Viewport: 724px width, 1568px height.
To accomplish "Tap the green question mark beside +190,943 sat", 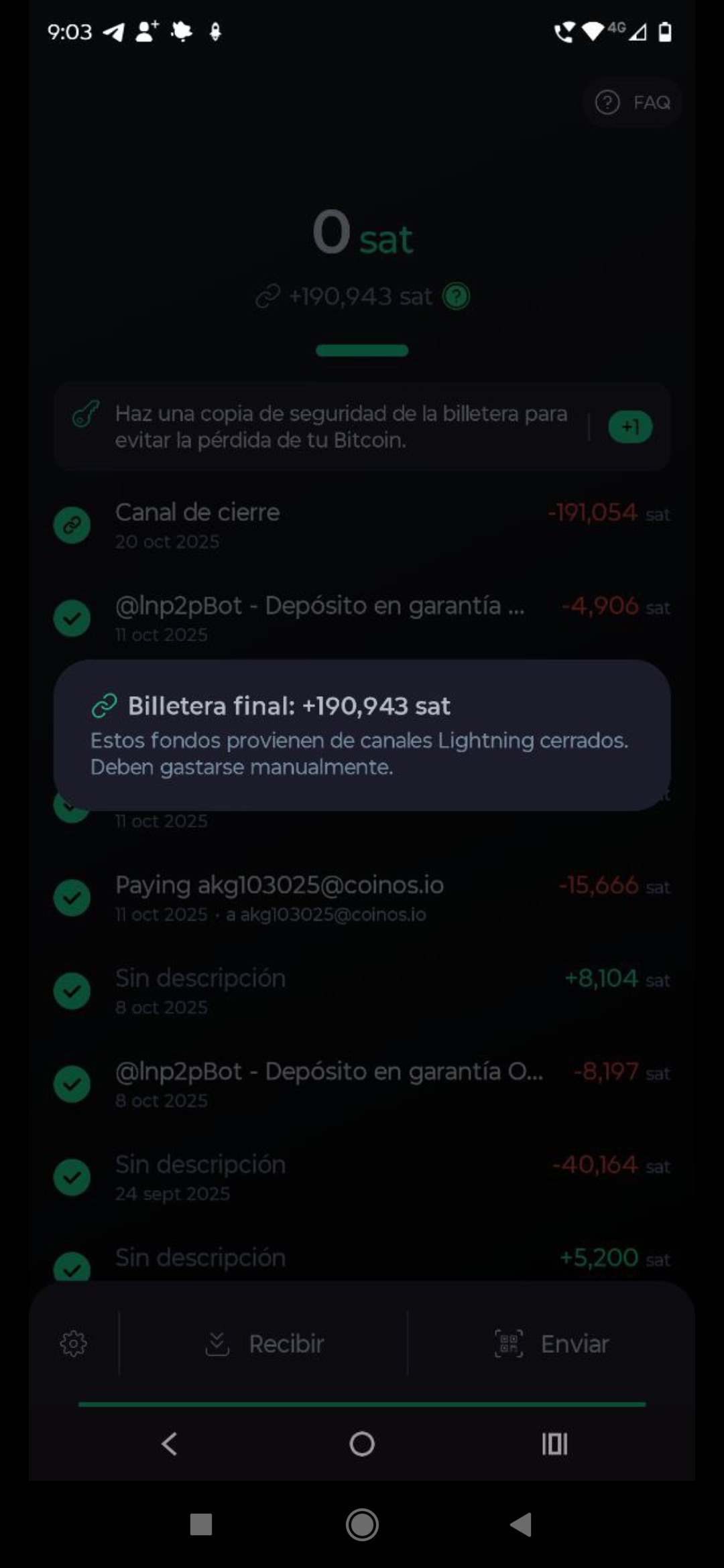I will [457, 296].
